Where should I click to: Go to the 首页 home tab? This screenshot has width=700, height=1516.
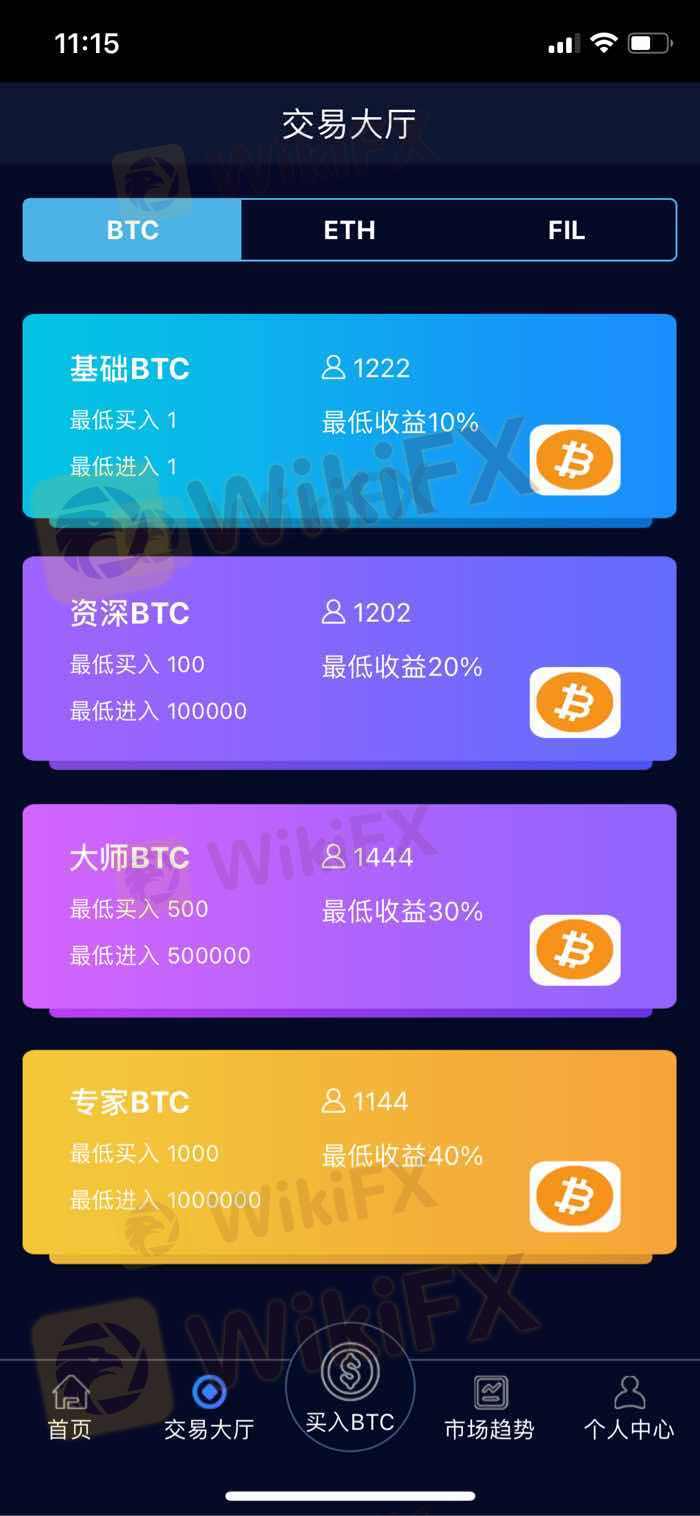point(70,1408)
